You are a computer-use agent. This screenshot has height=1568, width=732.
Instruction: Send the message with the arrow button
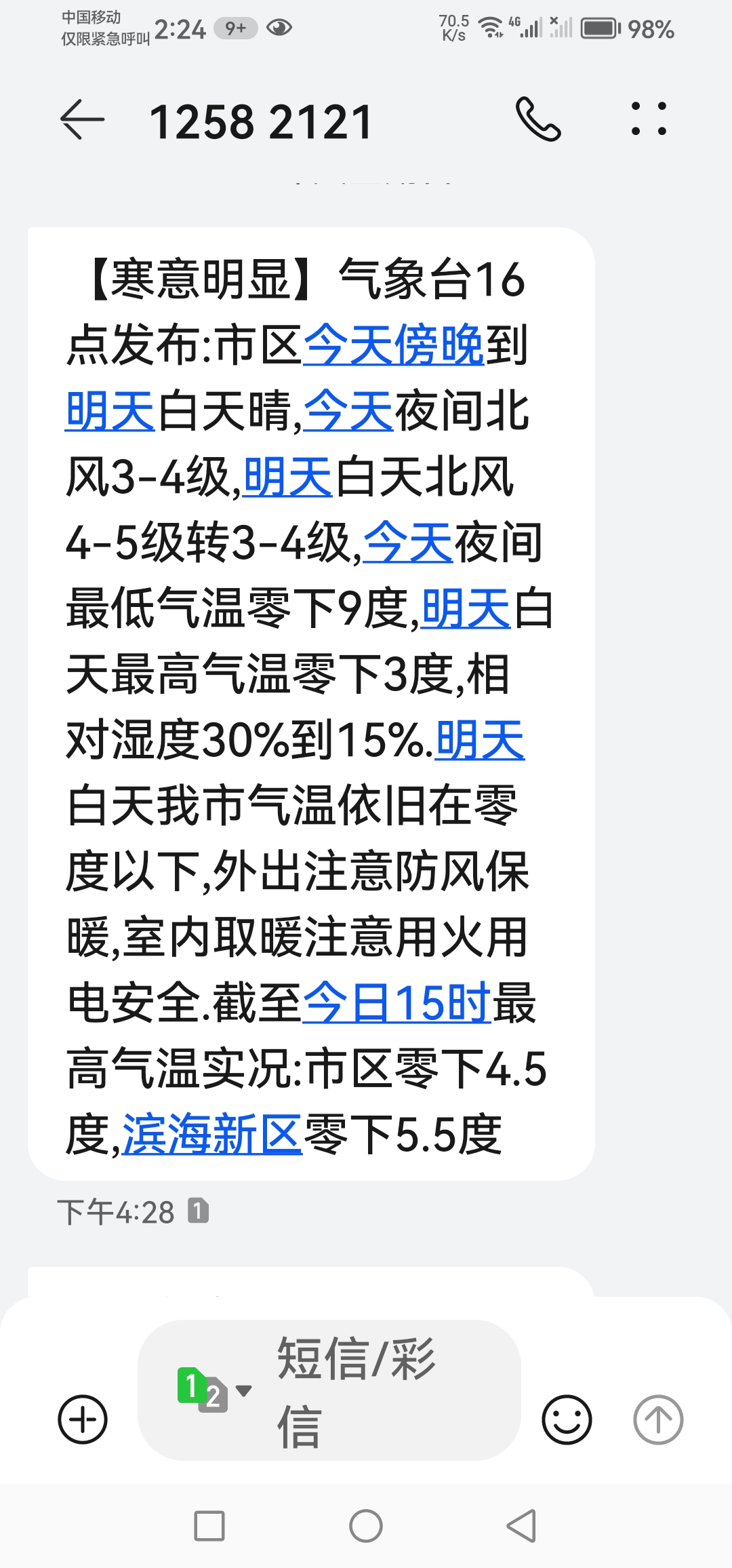point(658,1419)
